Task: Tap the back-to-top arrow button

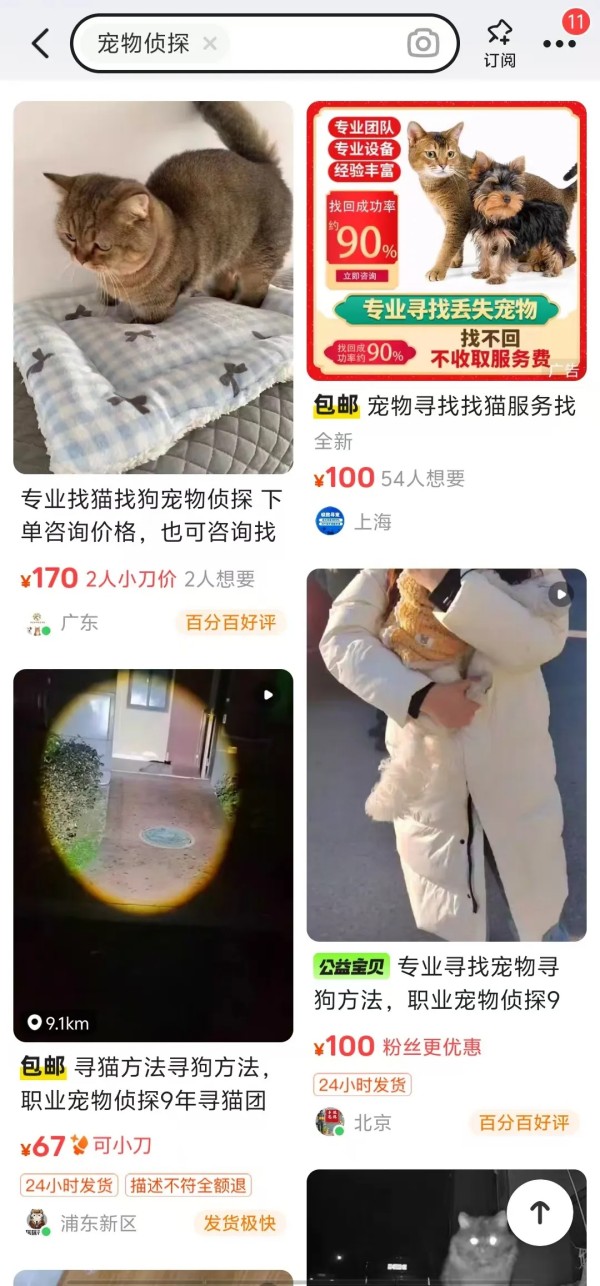Action: pos(539,1212)
